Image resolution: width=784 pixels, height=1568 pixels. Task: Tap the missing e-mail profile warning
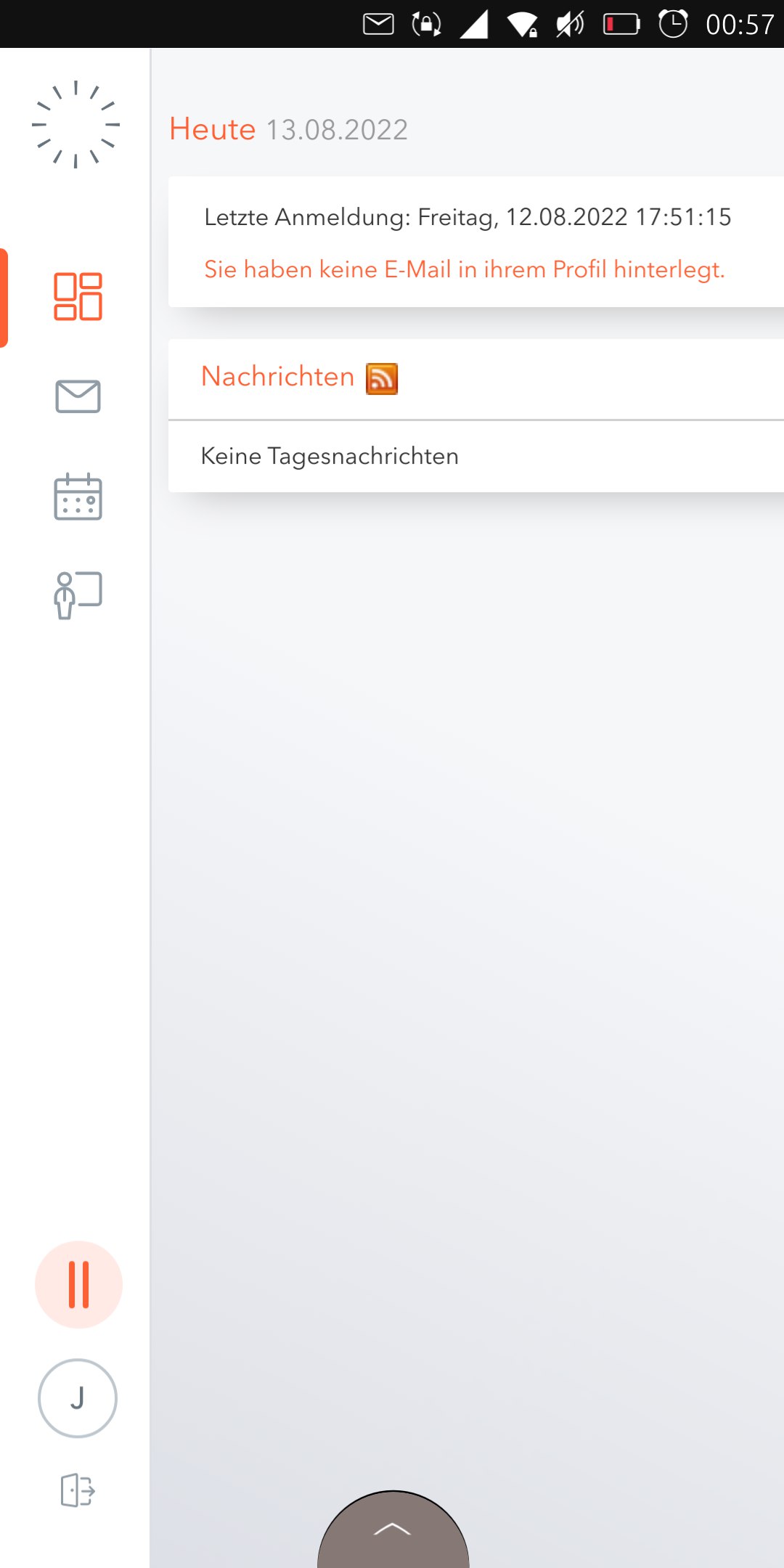tap(465, 269)
